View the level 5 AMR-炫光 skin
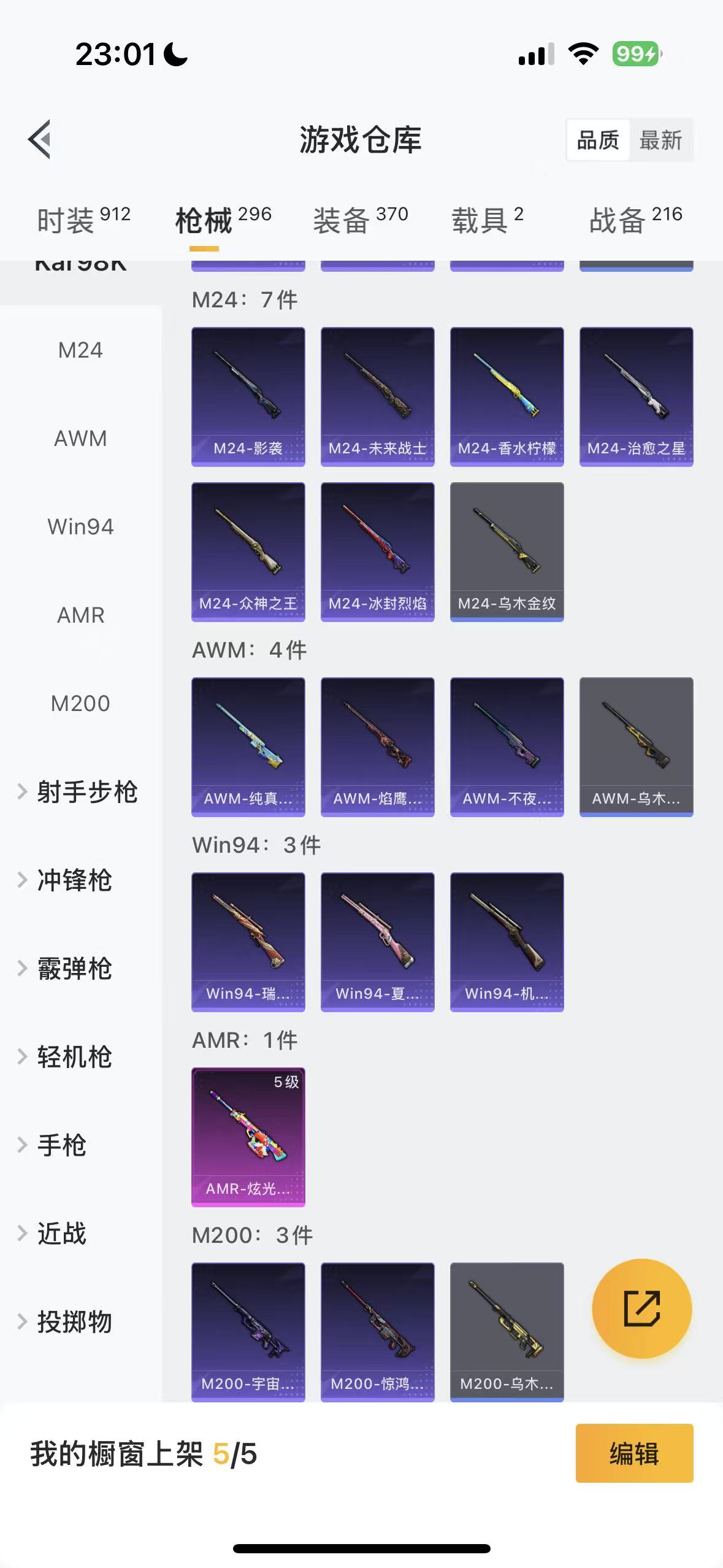 (248, 1137)
